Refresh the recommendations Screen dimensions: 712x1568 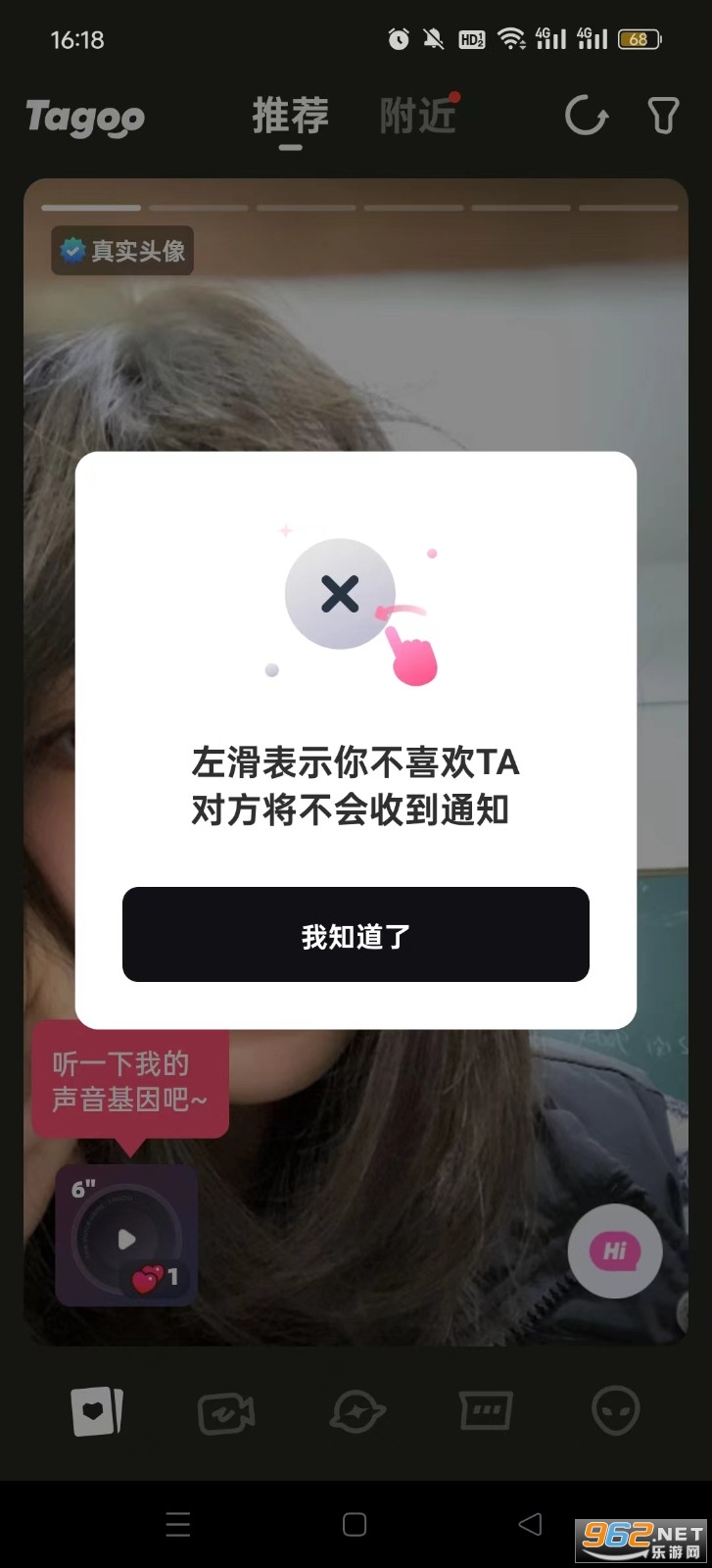click(x=587, y=116)
